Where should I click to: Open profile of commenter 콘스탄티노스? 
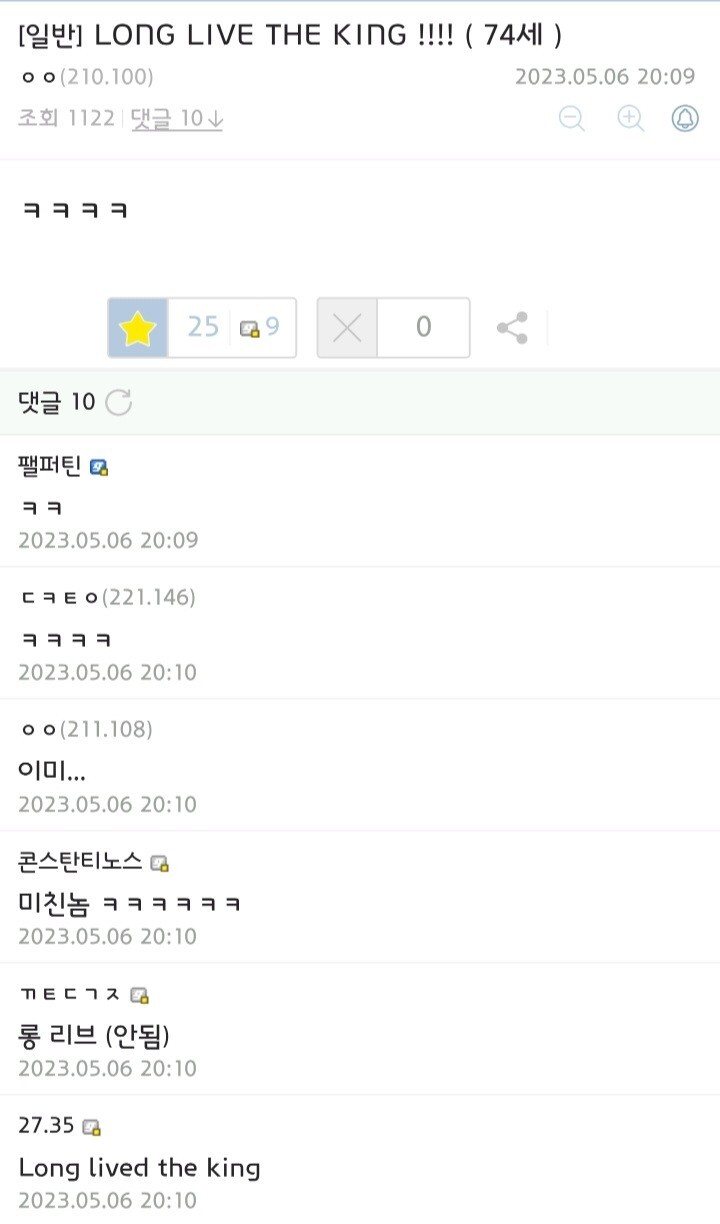(x=82, y=862)
